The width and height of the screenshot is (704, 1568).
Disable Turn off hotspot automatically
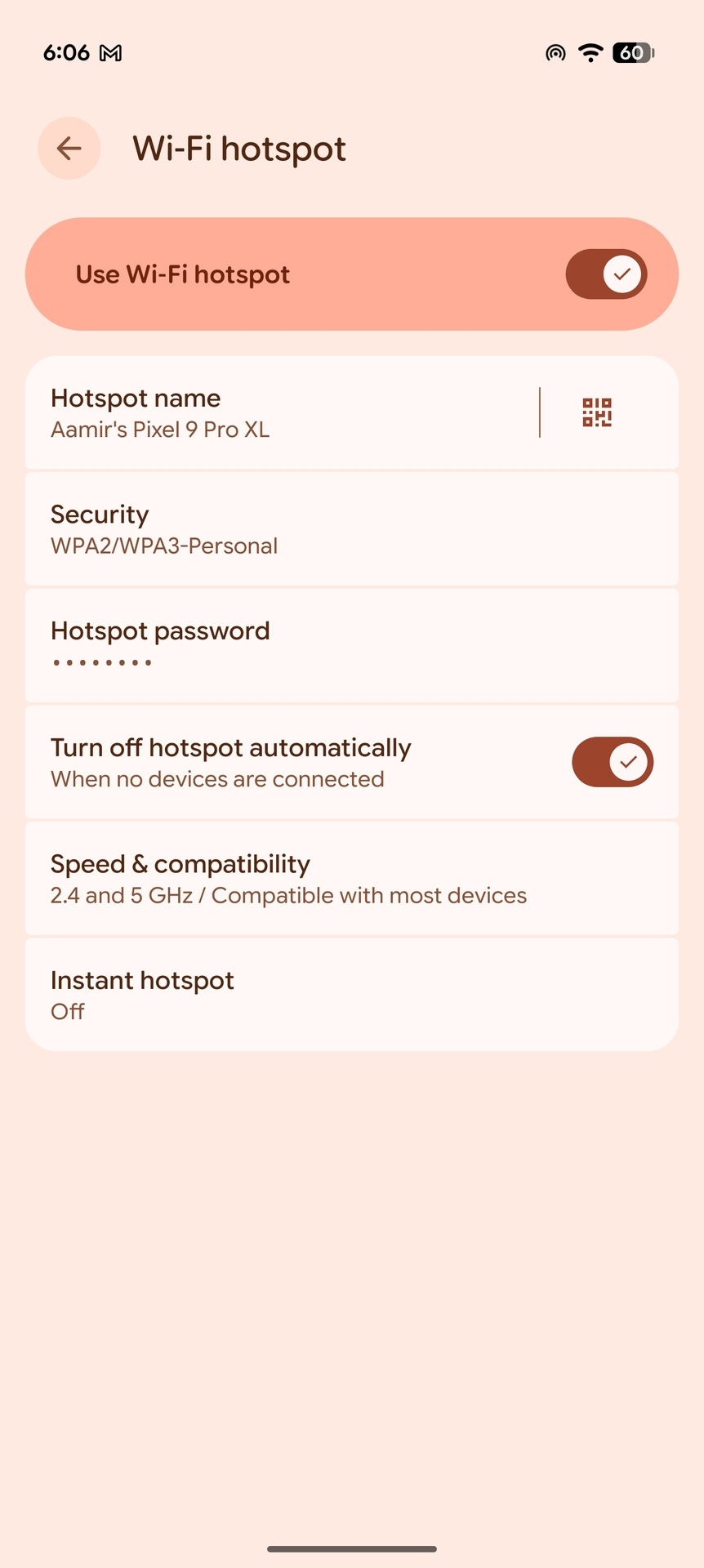pyautogui.click(x=613, y=762)
